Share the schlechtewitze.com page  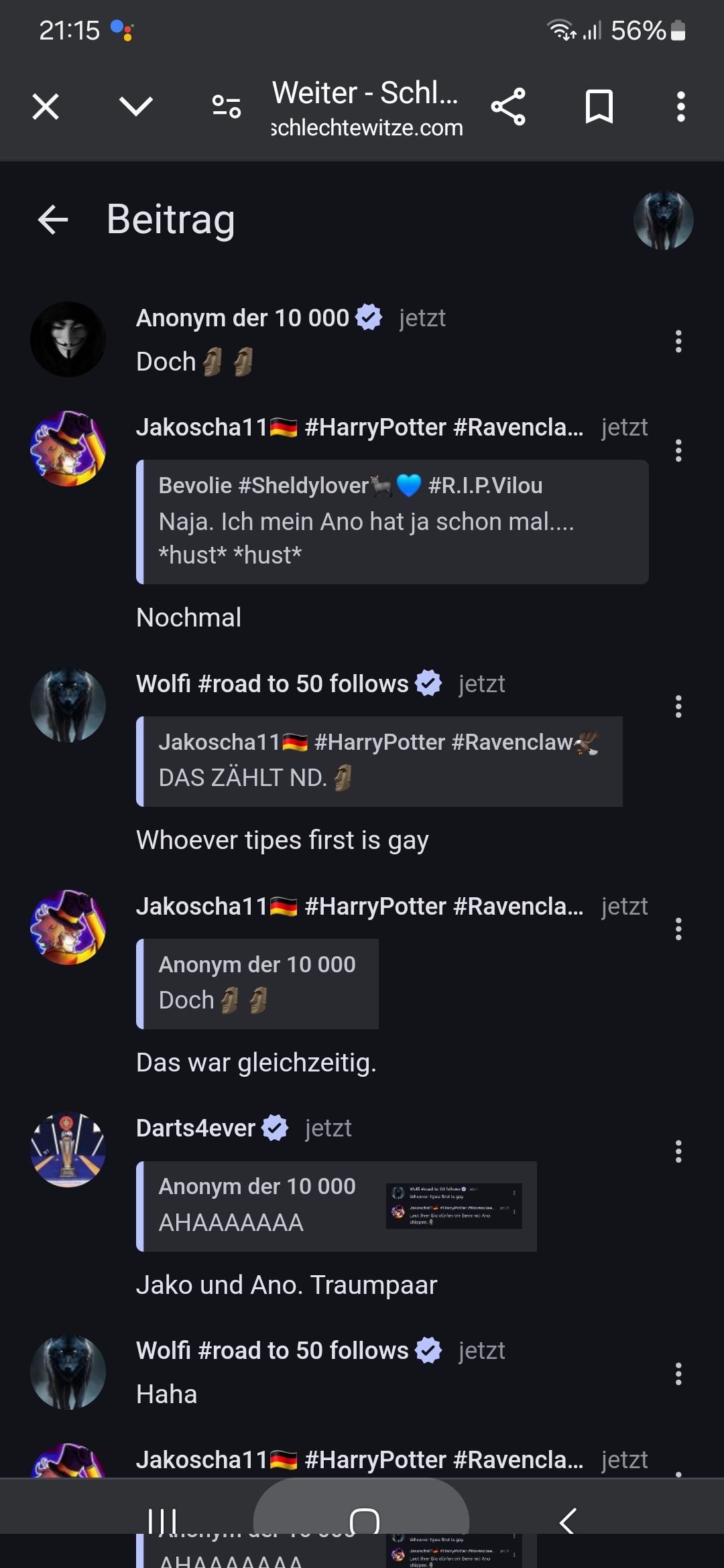click(x=508, y=107)
